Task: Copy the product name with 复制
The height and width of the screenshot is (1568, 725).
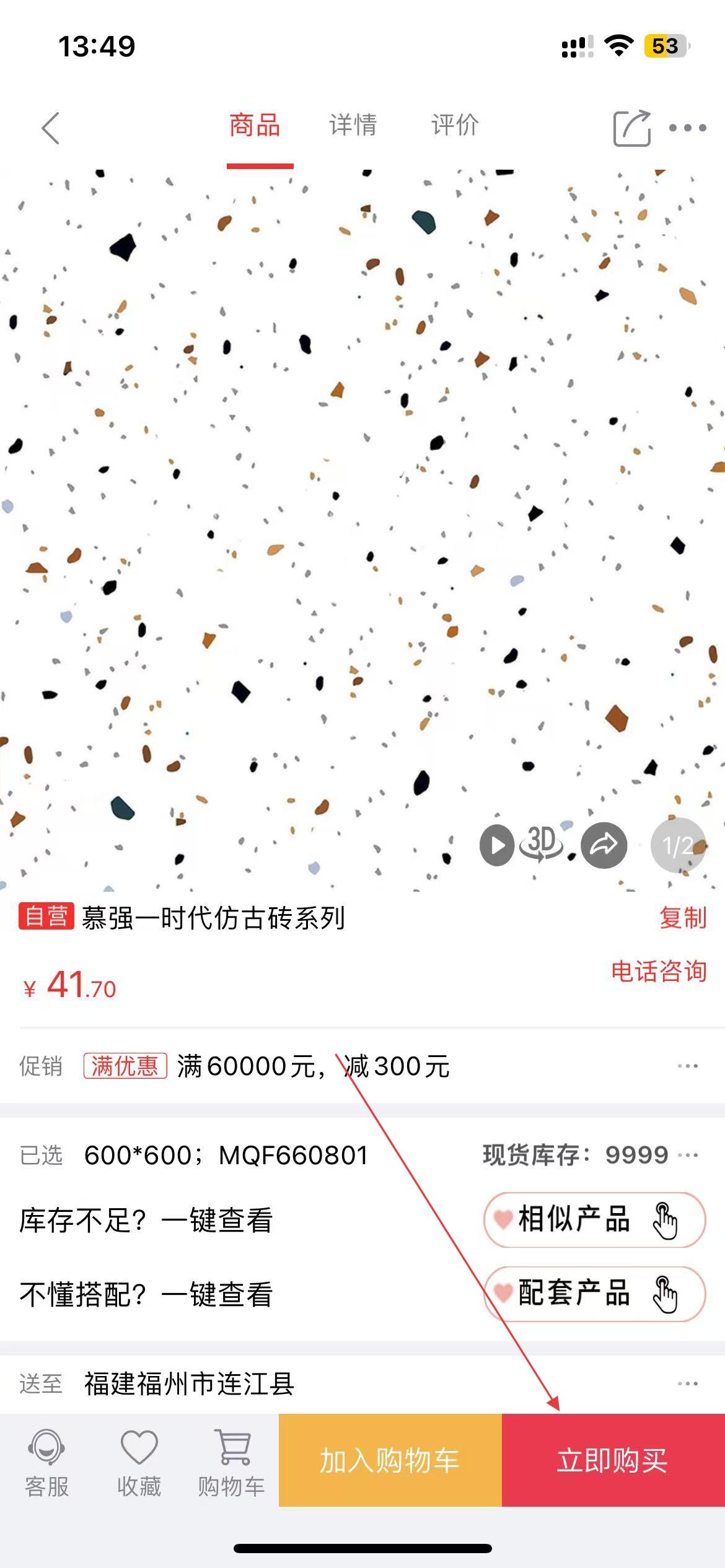Action: point(683,918)
